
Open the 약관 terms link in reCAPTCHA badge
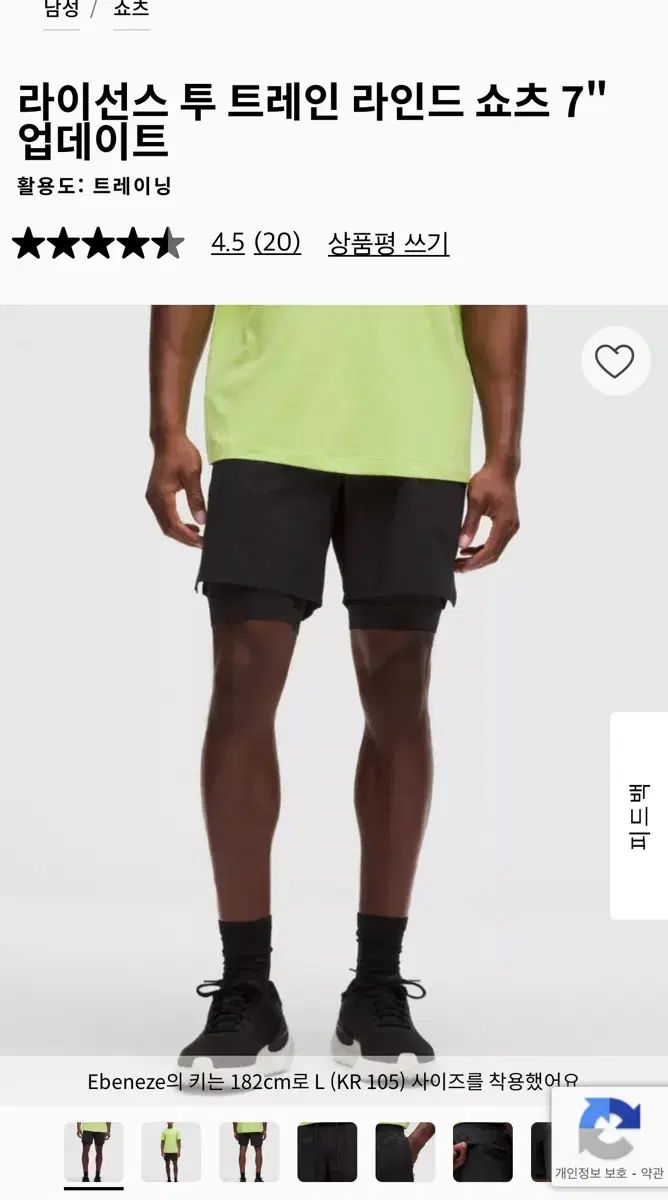[x=653, y=1174]
